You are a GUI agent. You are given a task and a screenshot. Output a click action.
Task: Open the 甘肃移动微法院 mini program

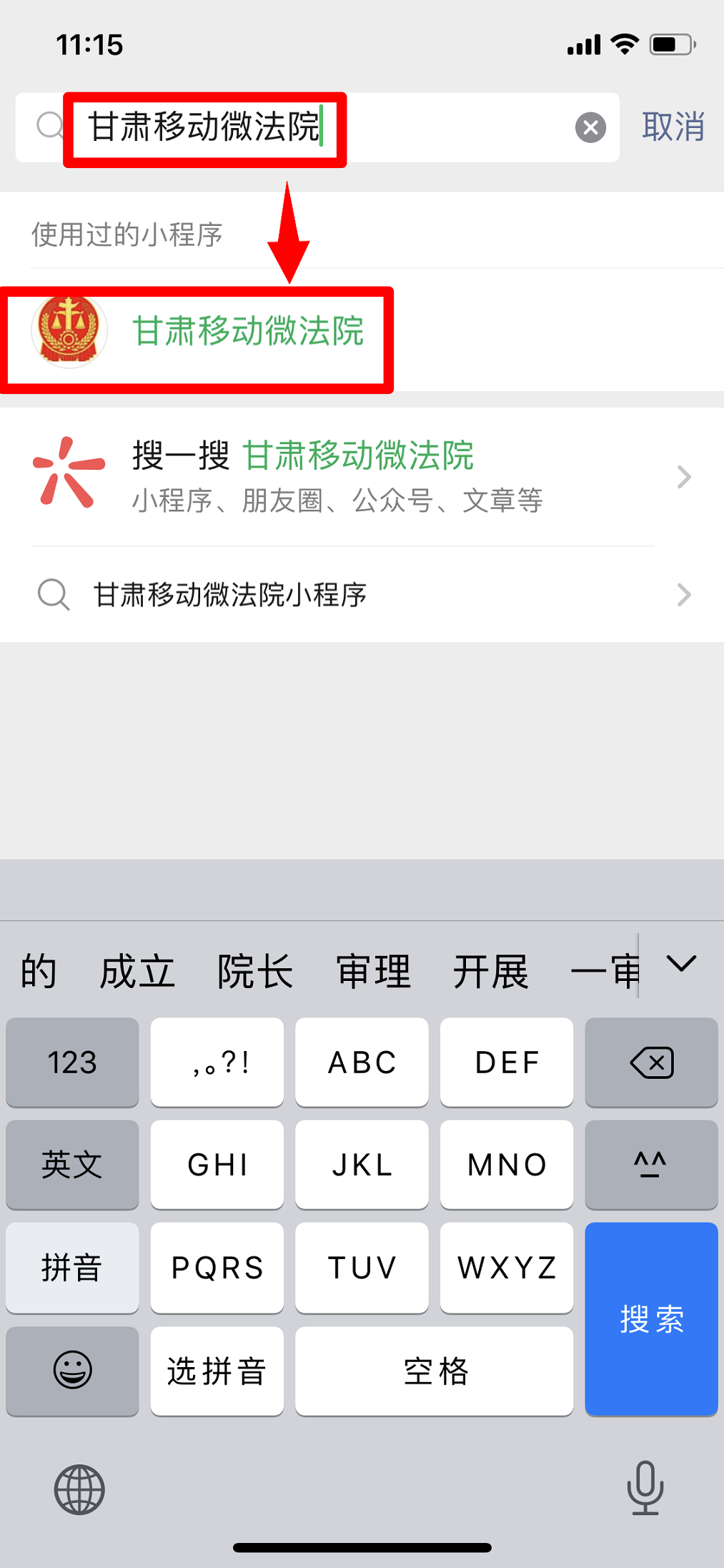[x=247, y=332]
